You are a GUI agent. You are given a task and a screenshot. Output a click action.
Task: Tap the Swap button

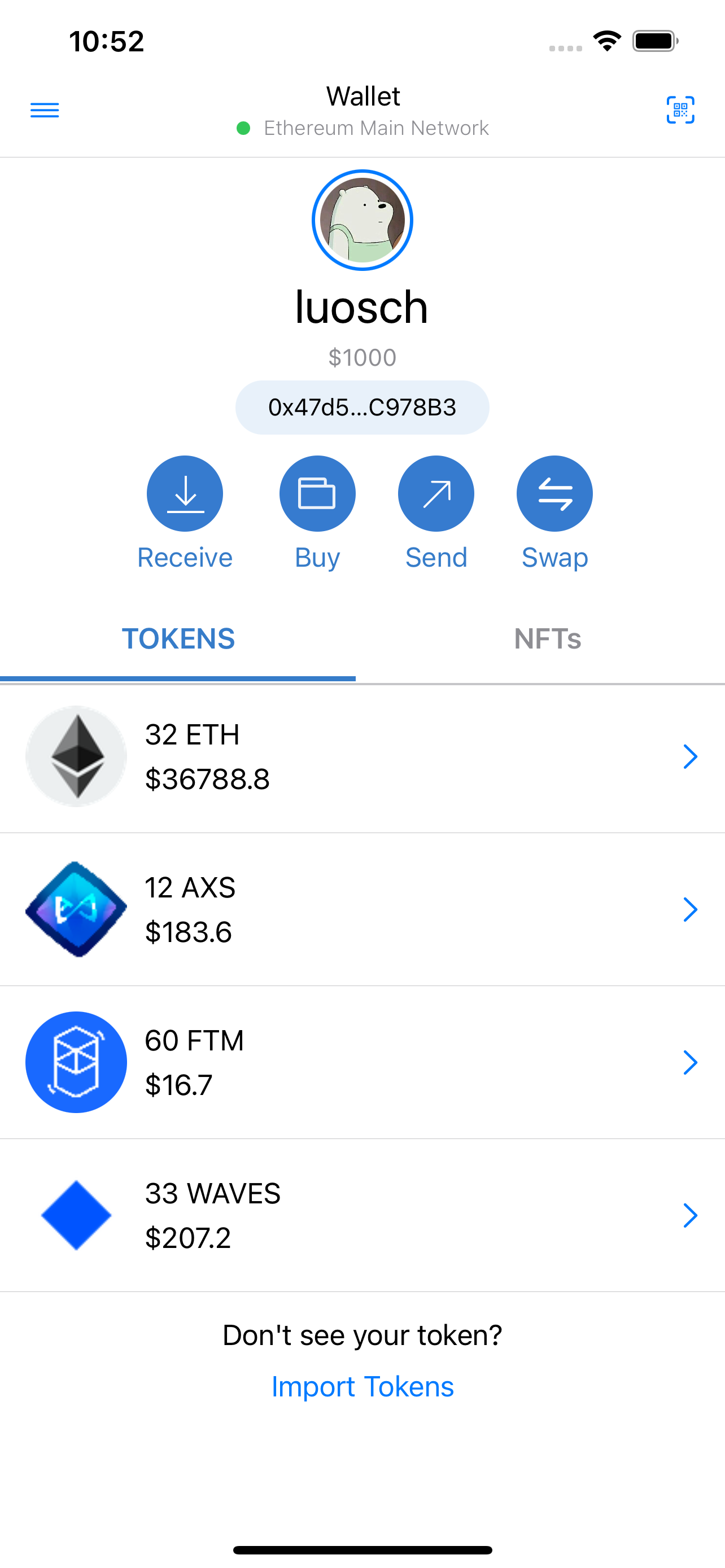coord(554,494)
